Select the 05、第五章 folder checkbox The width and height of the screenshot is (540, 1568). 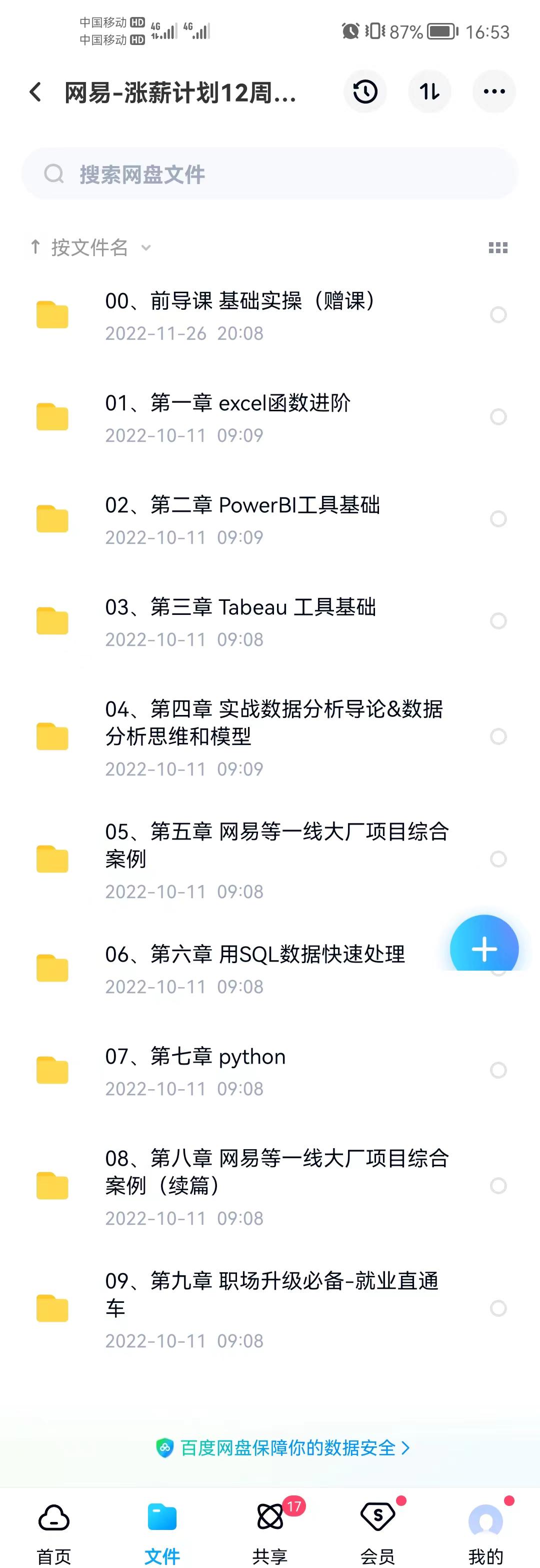pyautogui.click(x=498, y=859)
